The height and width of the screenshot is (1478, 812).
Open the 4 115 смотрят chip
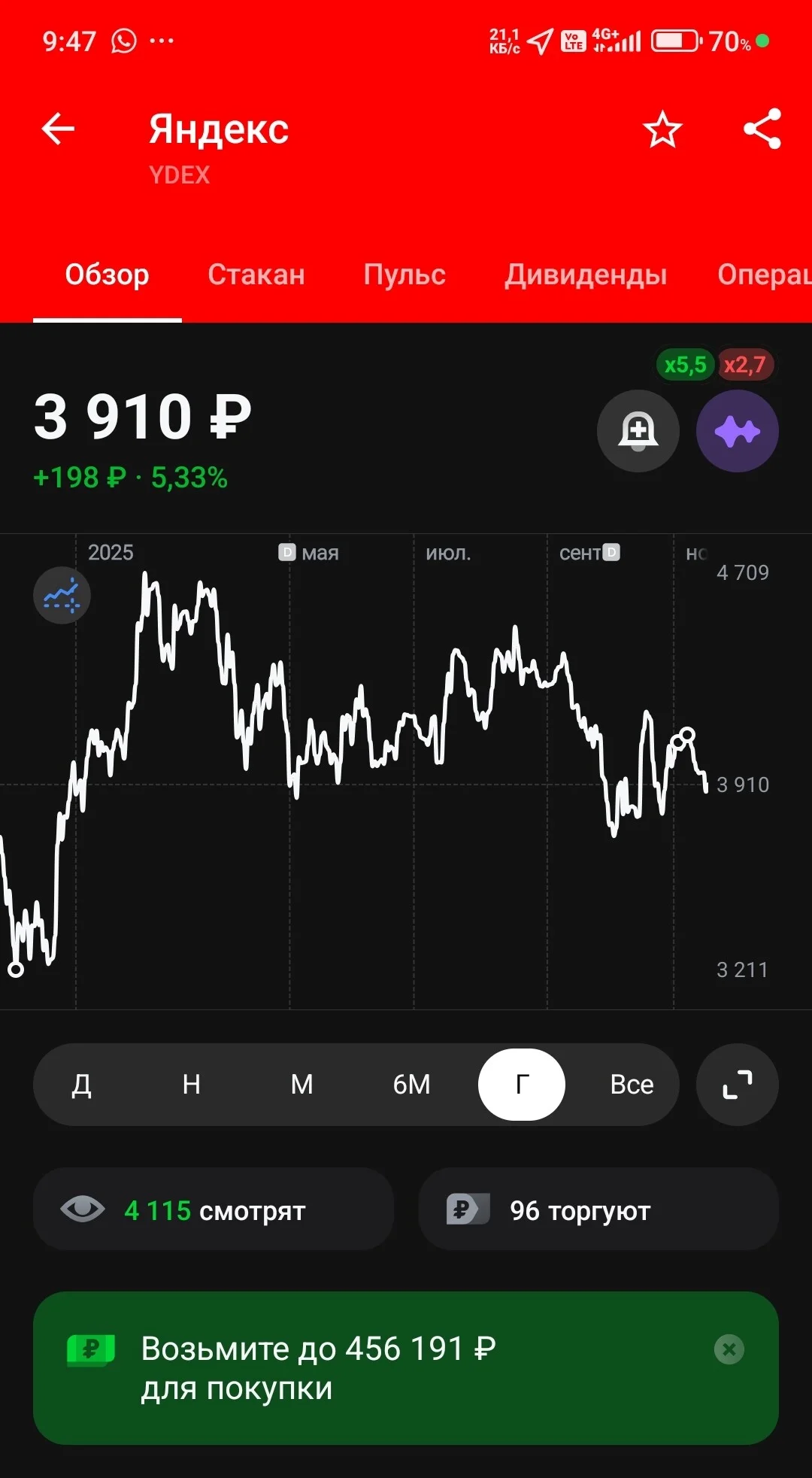pos(214,1209)
